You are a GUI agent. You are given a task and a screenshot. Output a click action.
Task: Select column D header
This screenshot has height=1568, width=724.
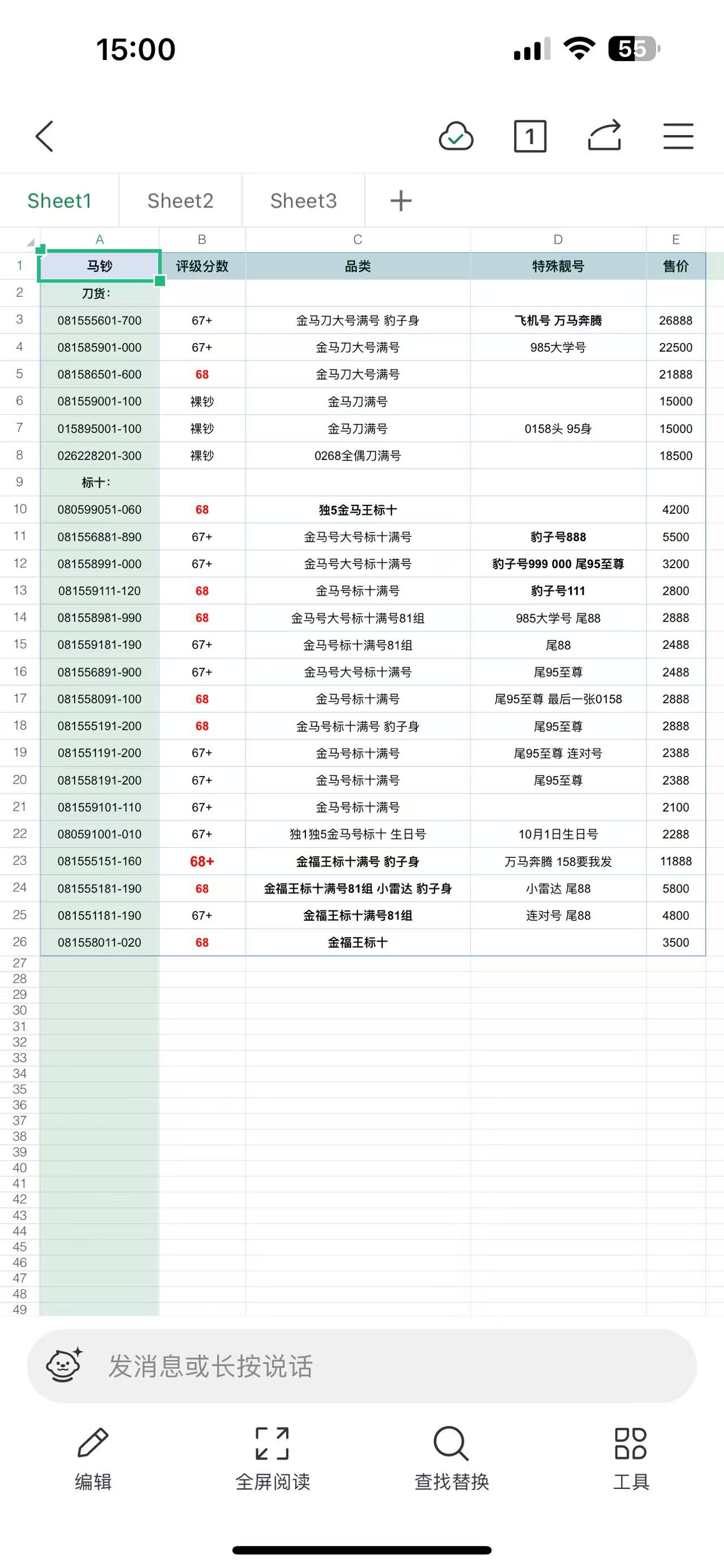pos(558,240)
